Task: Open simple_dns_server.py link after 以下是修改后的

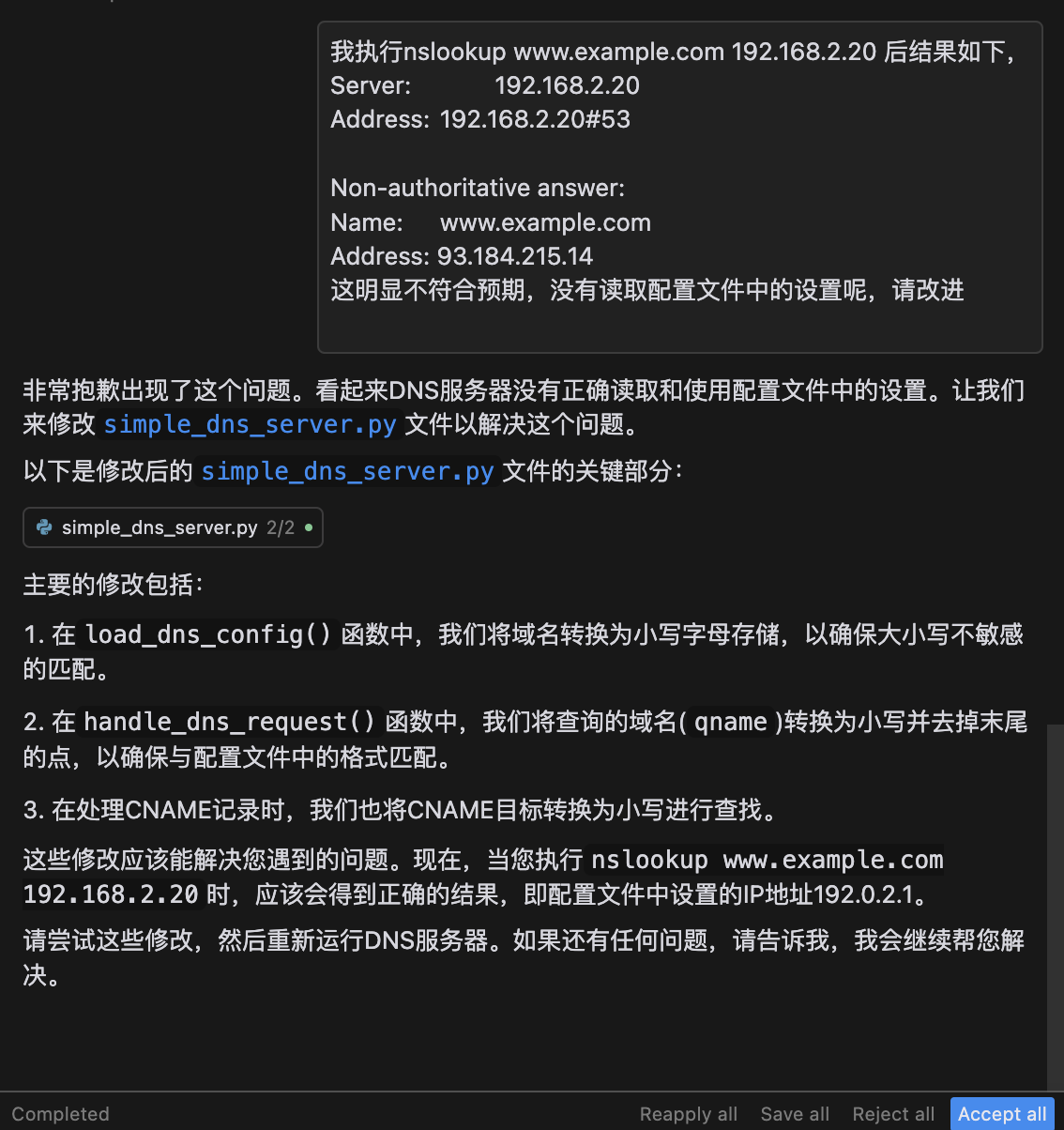Action: tap(347, 471)
